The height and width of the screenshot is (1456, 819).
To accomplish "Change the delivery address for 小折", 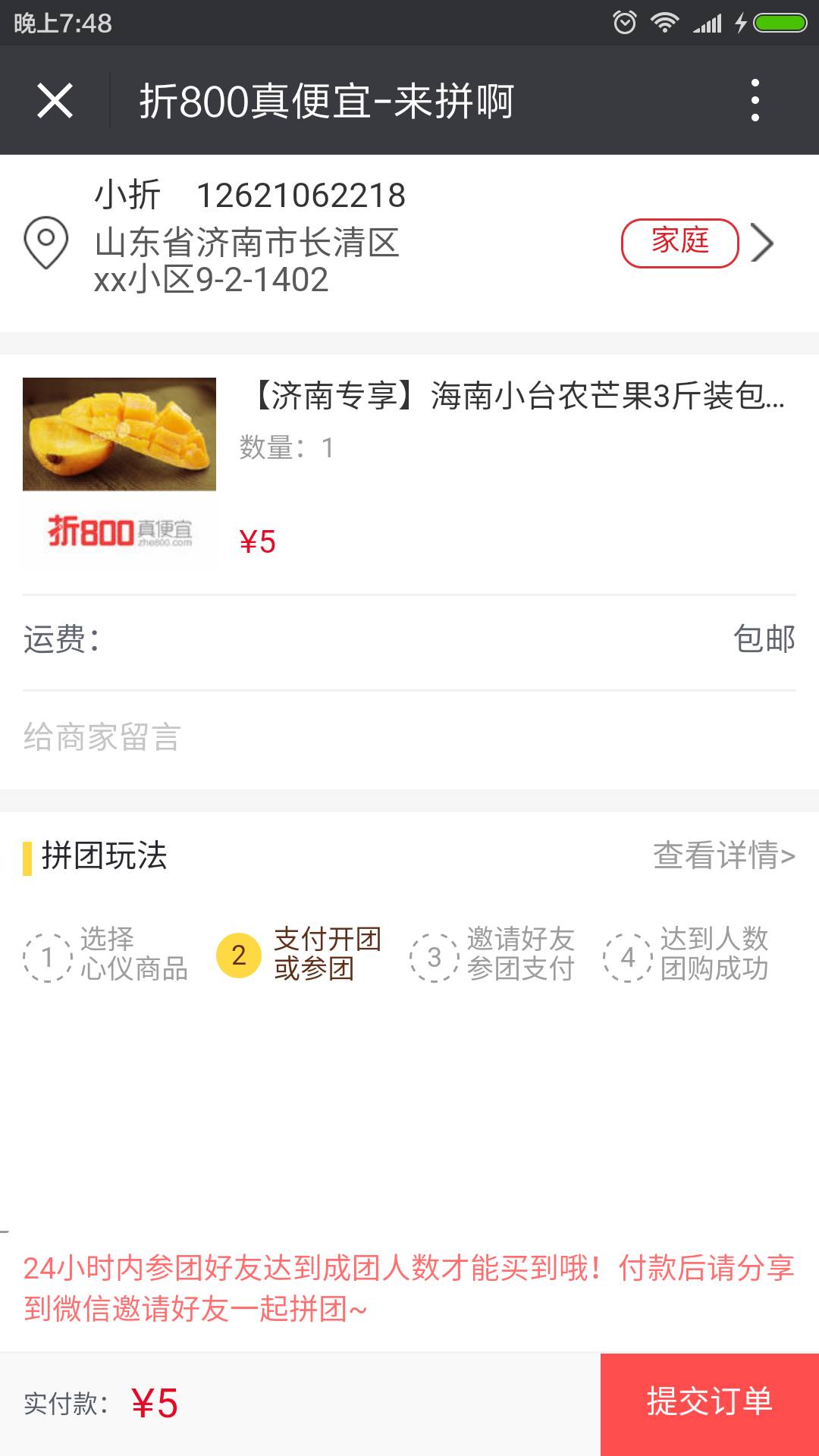I will pyautogui.click(x=409, y=243).
